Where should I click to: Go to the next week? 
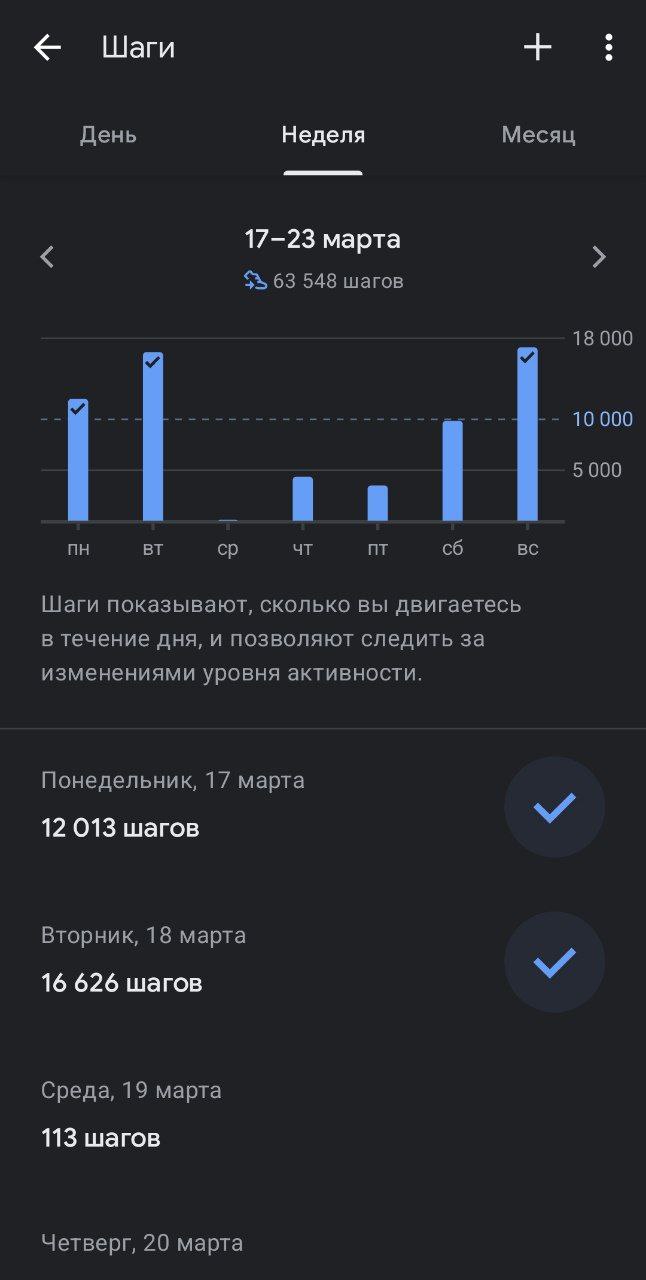(599, 257)
